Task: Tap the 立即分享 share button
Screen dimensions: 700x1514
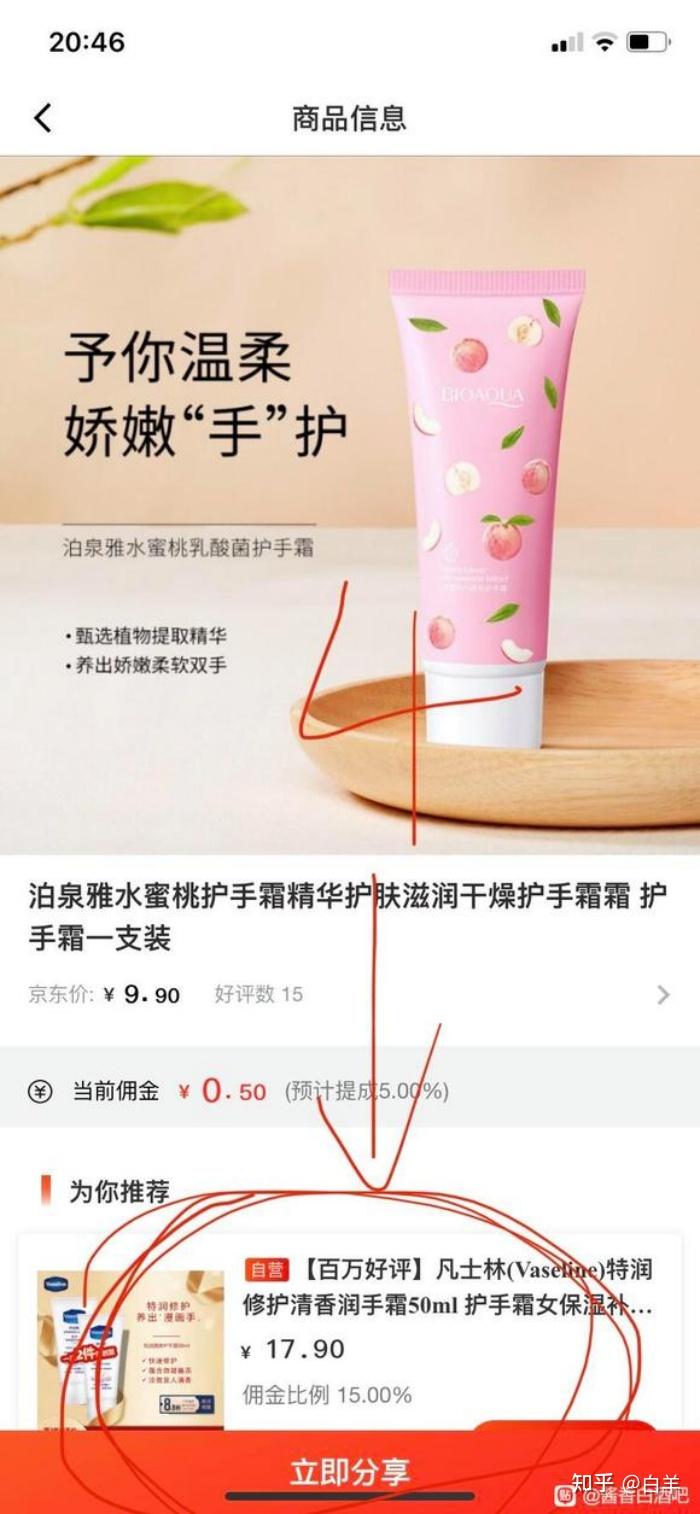Action: point(350,1472)
